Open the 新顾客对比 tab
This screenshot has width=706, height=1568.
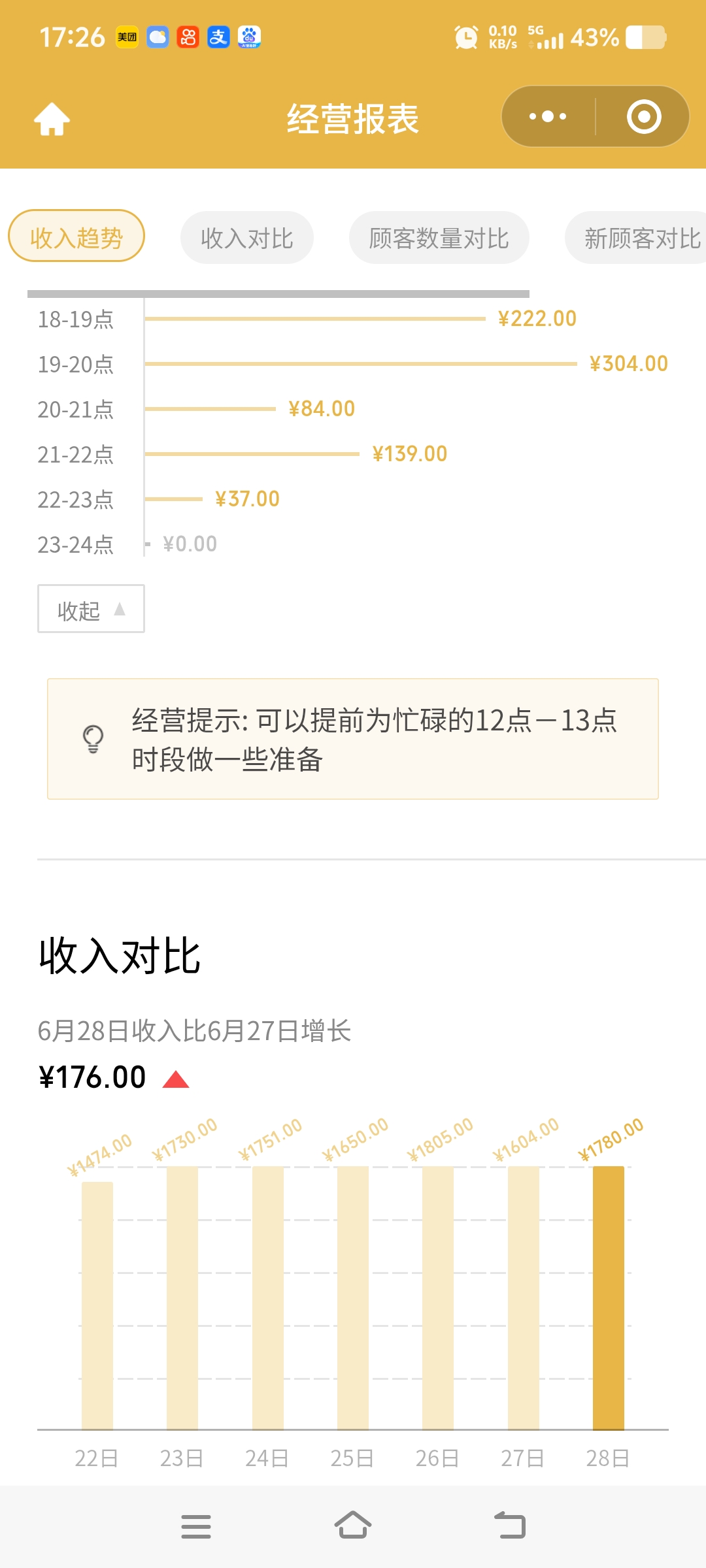coord(641,238)
